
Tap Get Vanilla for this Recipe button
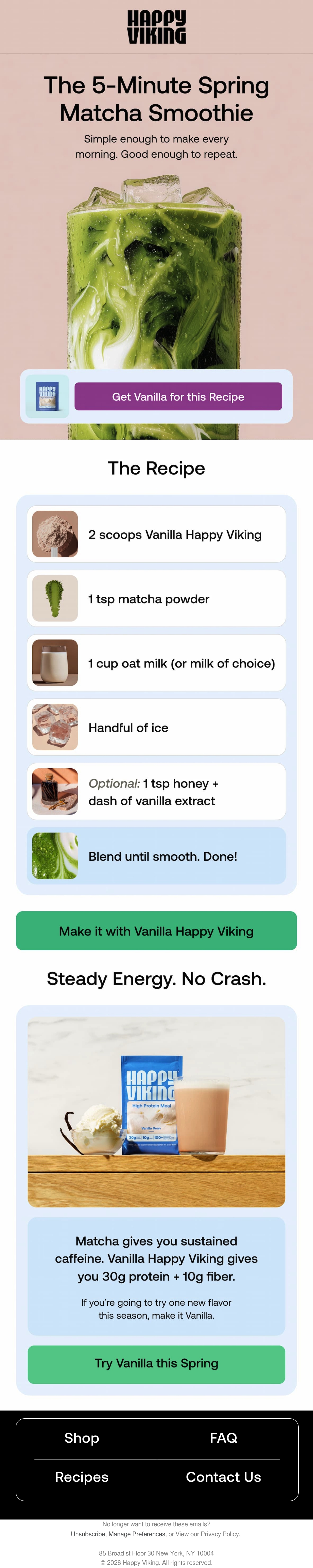point(178,396)
